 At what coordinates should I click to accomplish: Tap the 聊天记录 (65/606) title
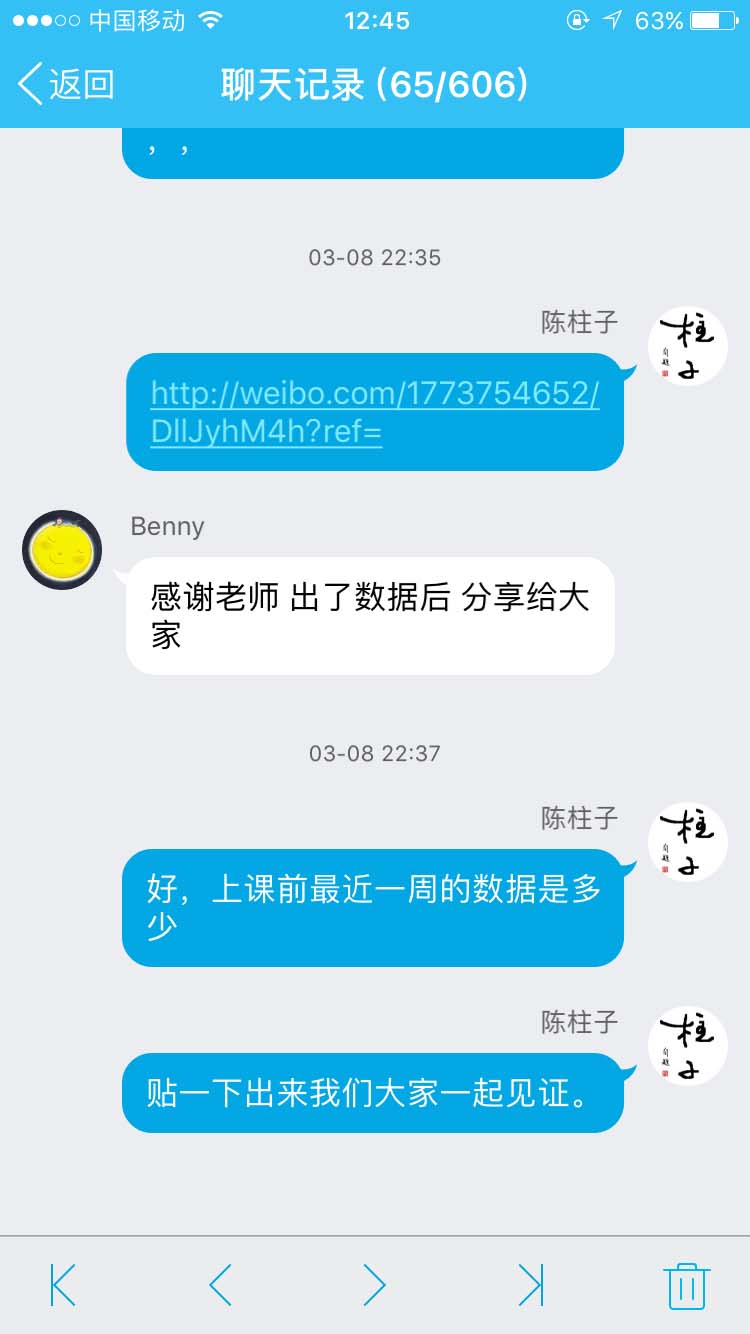[x=375, y=86]
